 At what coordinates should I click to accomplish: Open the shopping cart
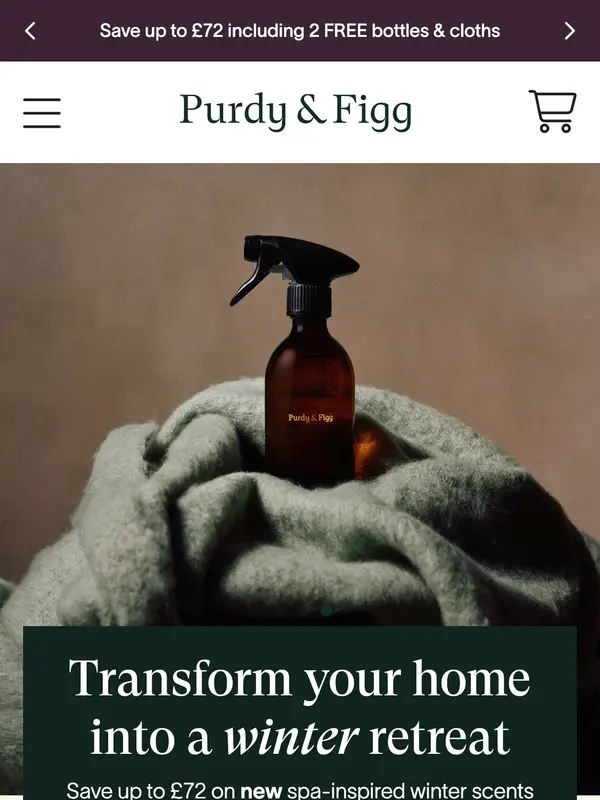tap(552, 111)
